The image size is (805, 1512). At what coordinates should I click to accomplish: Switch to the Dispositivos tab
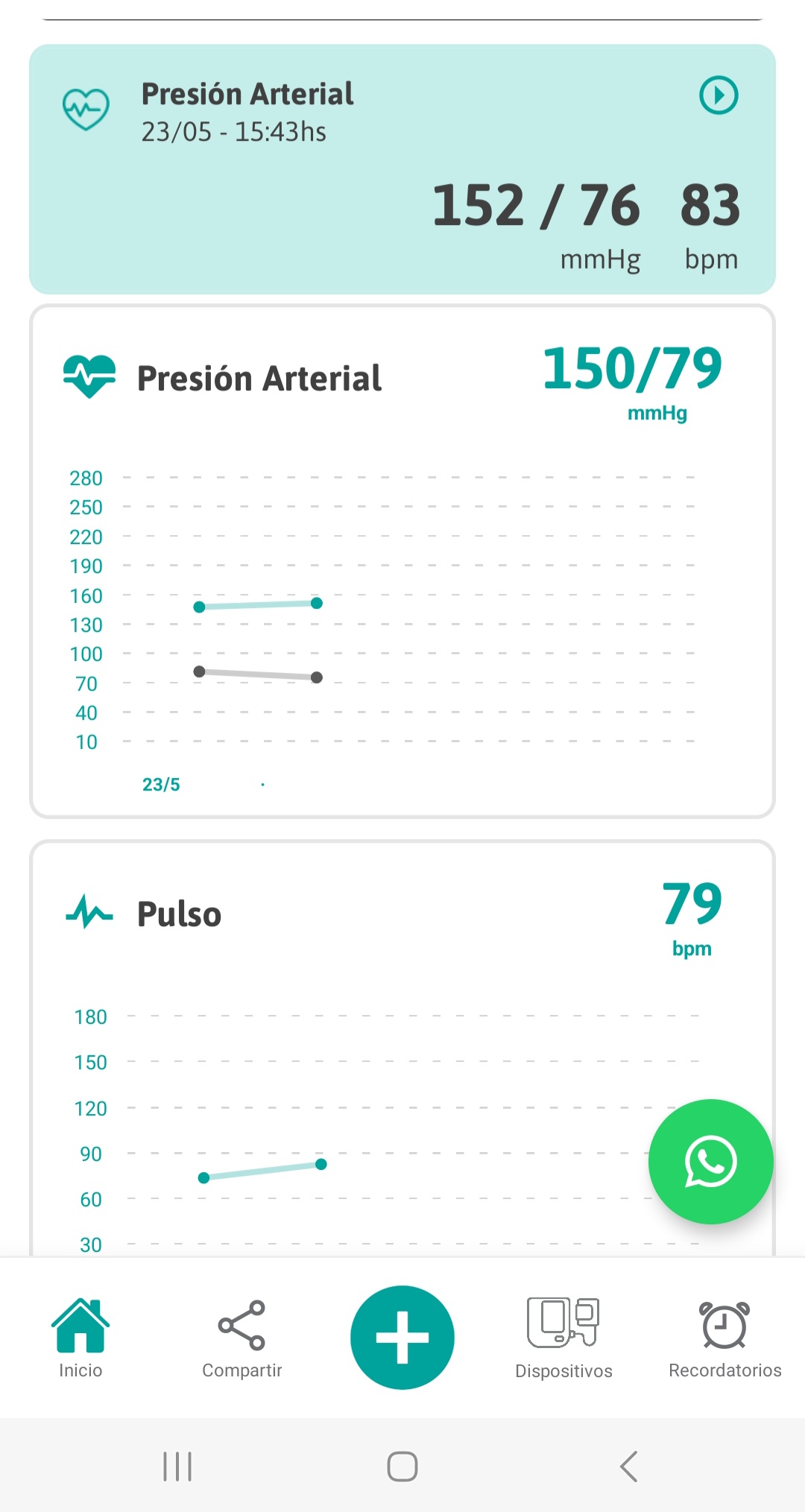point(563,1338)
